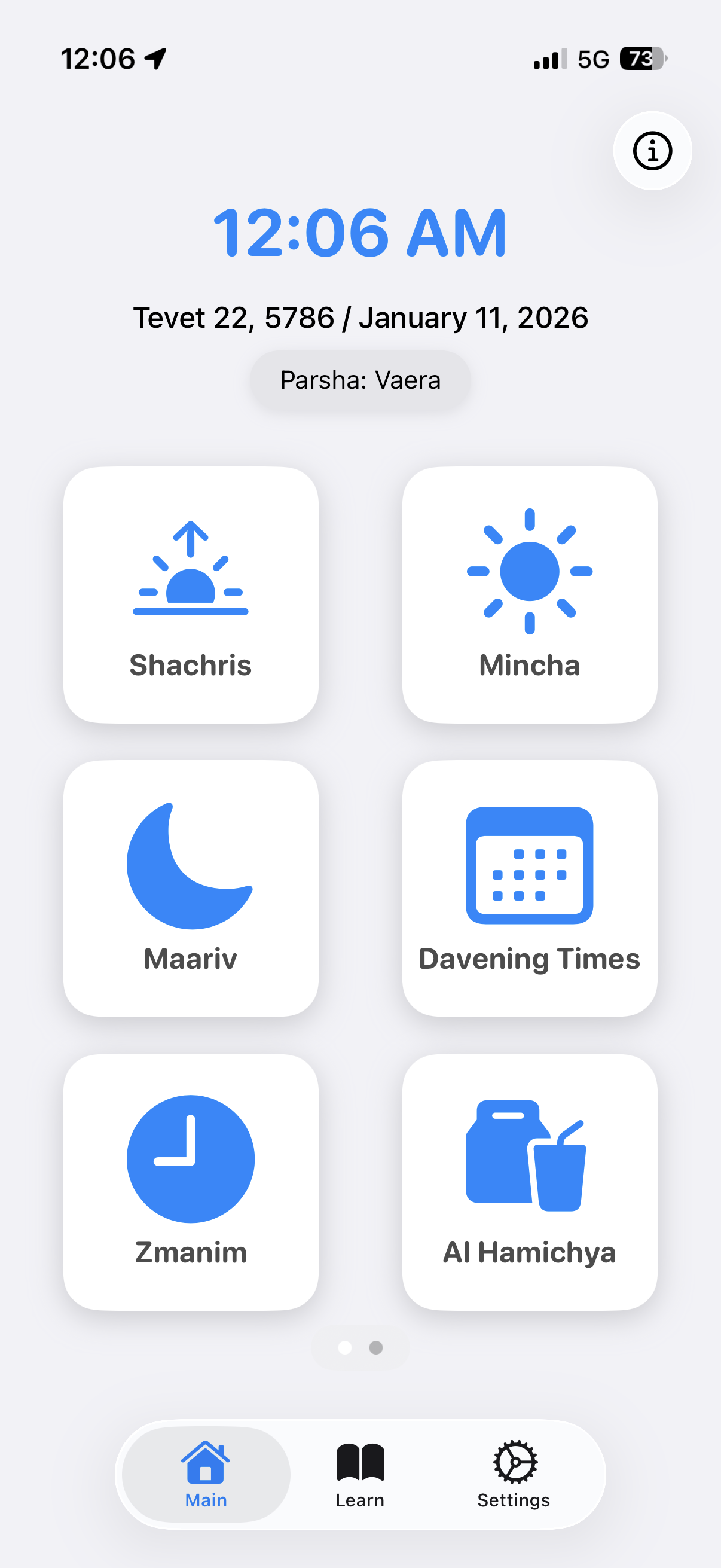The height and width of the screenshot is (1568, 721).
Task: Tap the Shachris card
Action: tap(191, 593)
